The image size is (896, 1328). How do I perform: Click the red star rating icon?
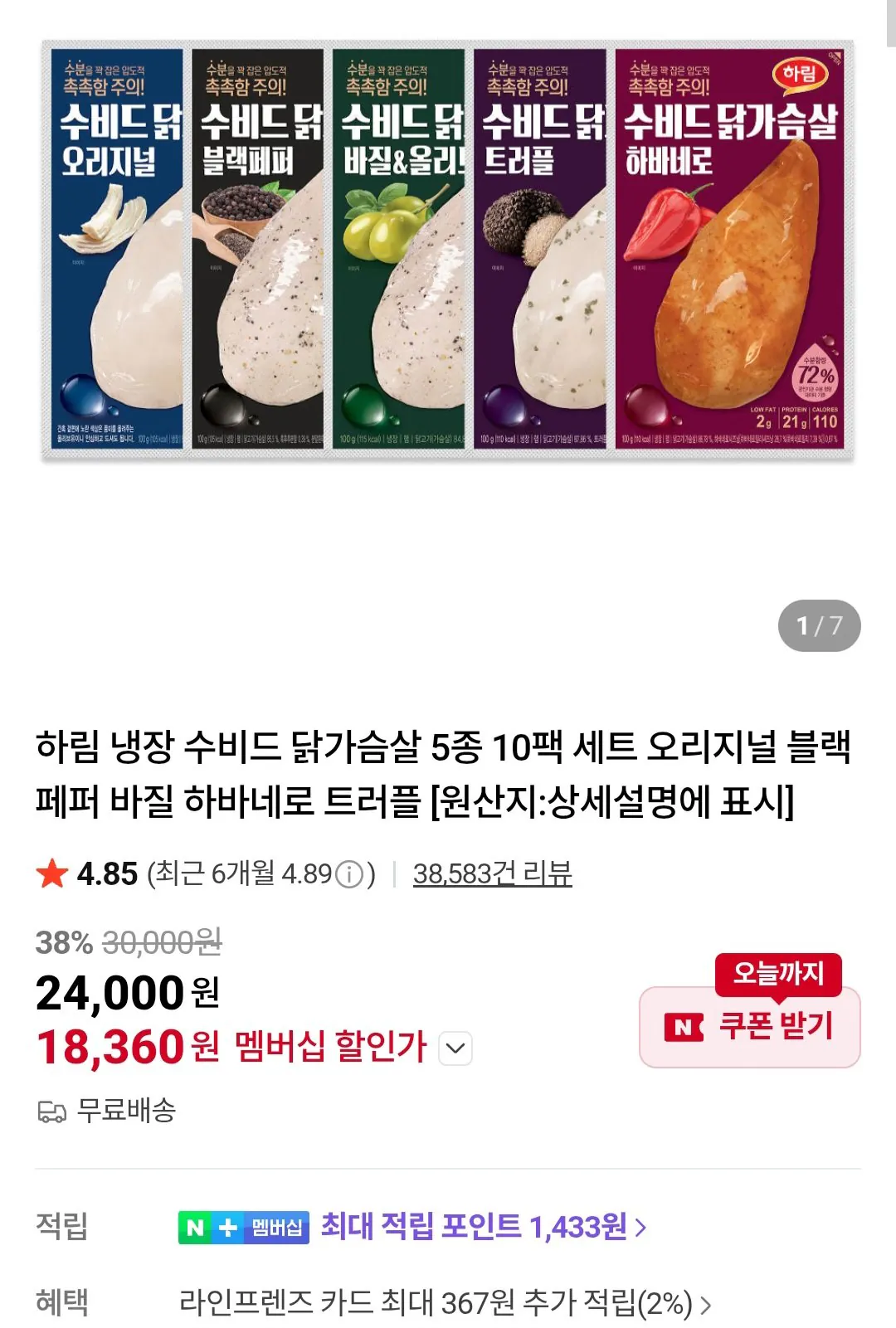point(51,873)
